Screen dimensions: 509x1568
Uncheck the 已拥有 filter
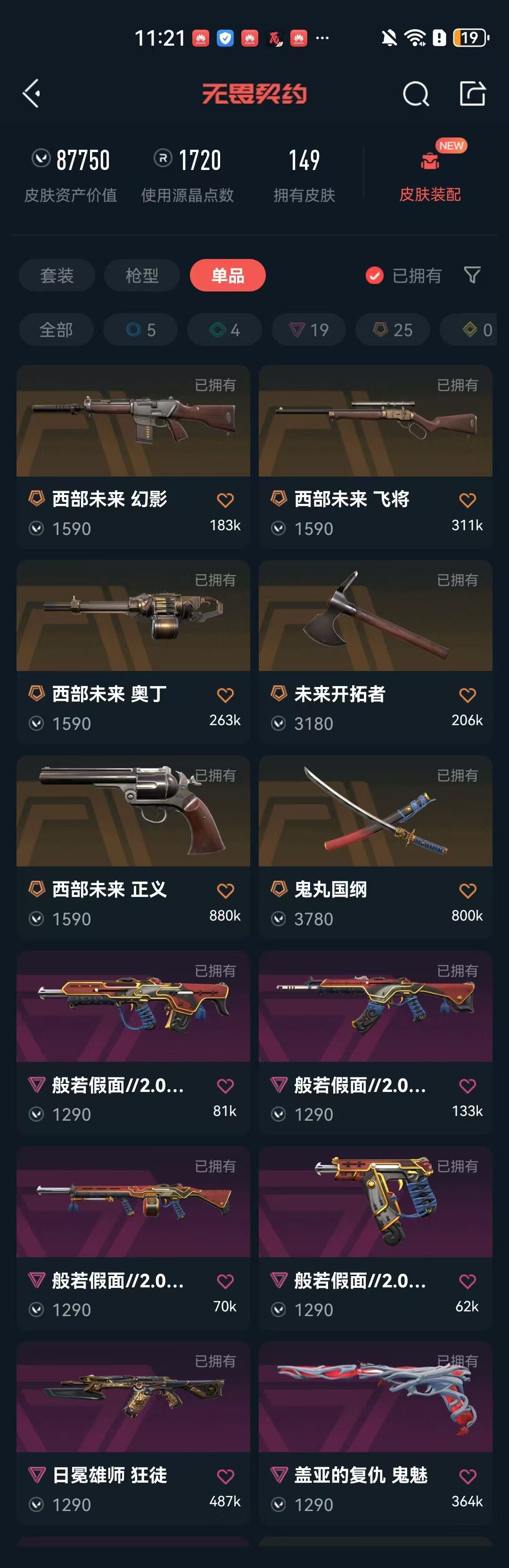[403, 276]
